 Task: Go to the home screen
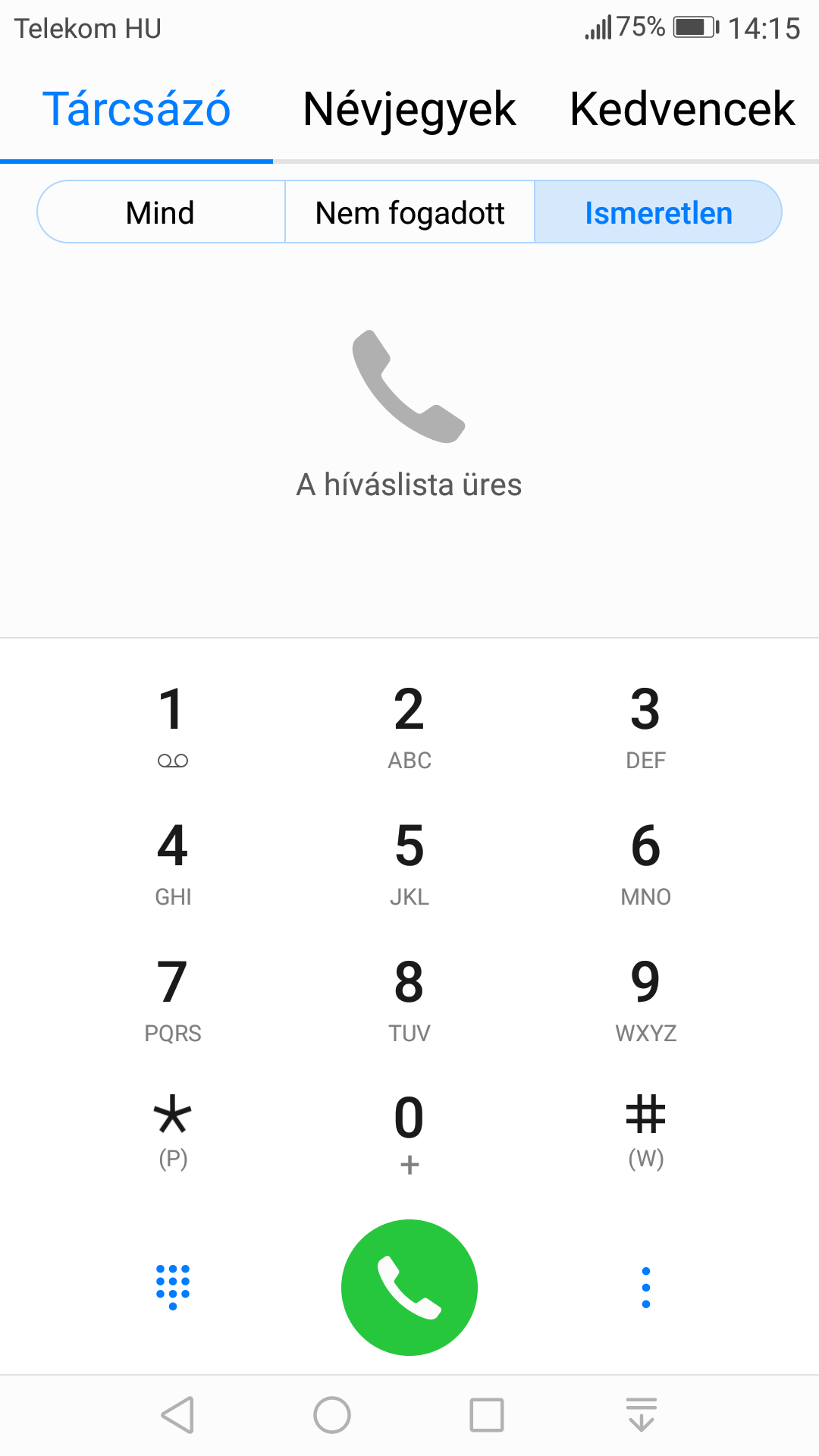[x=332, y=1415]
